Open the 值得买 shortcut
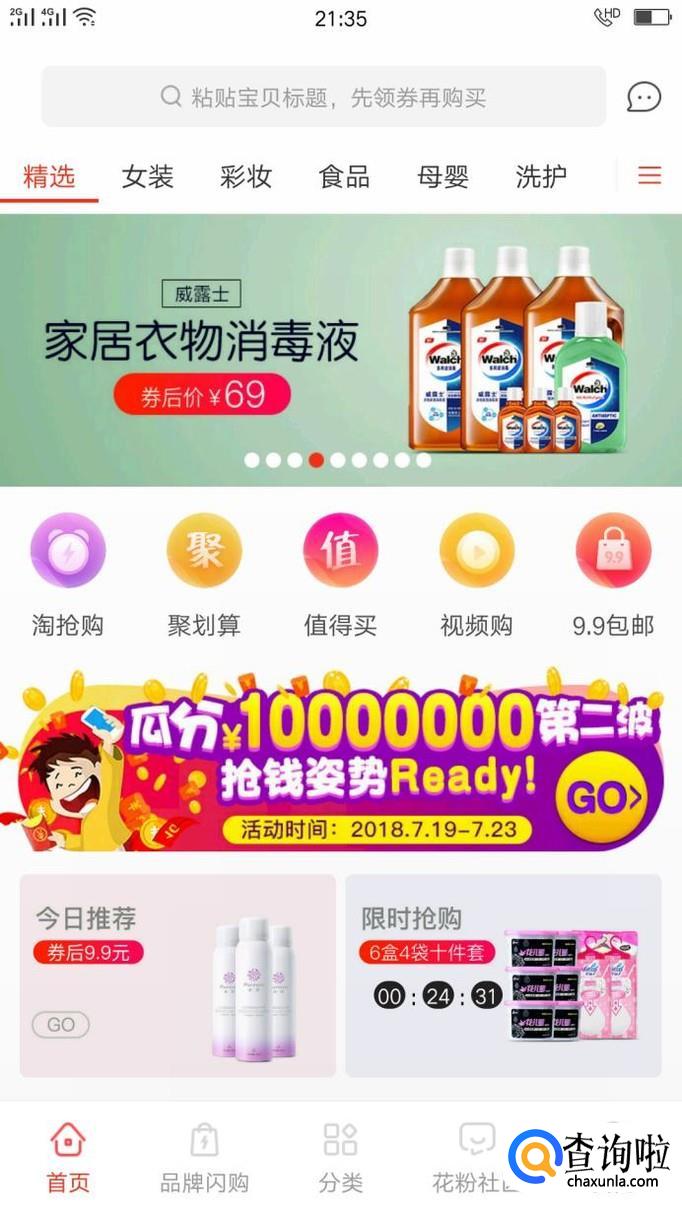Image resolution: width=682 pixels, height=1212 pixels. [341, 576]
